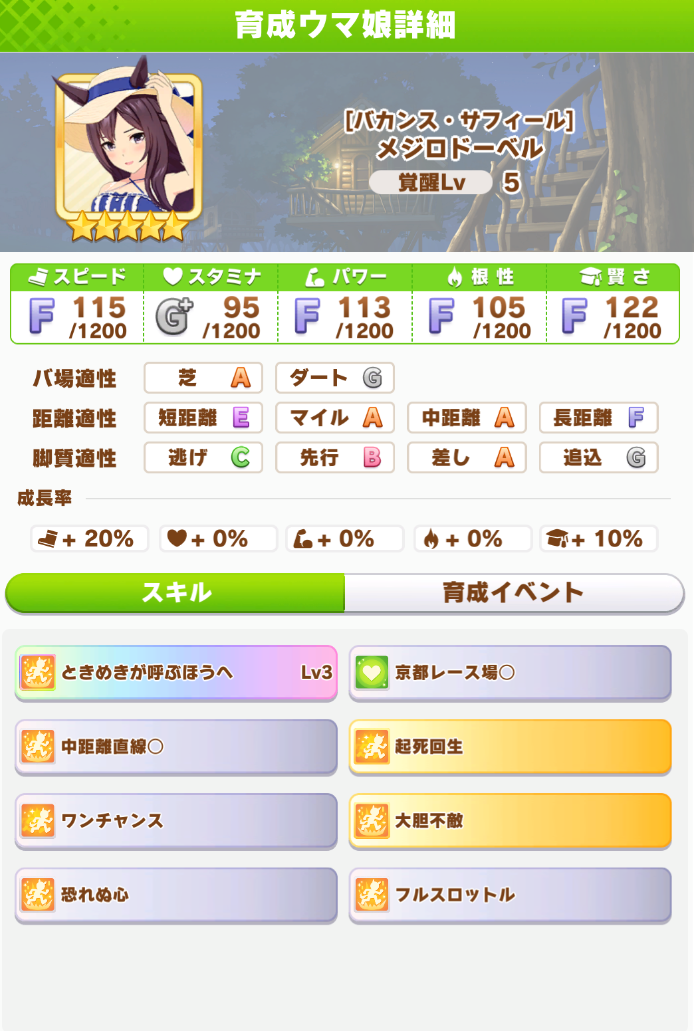Show details for 大胆不敵 skill
The image size is (694, 1031).
point(510,820)
